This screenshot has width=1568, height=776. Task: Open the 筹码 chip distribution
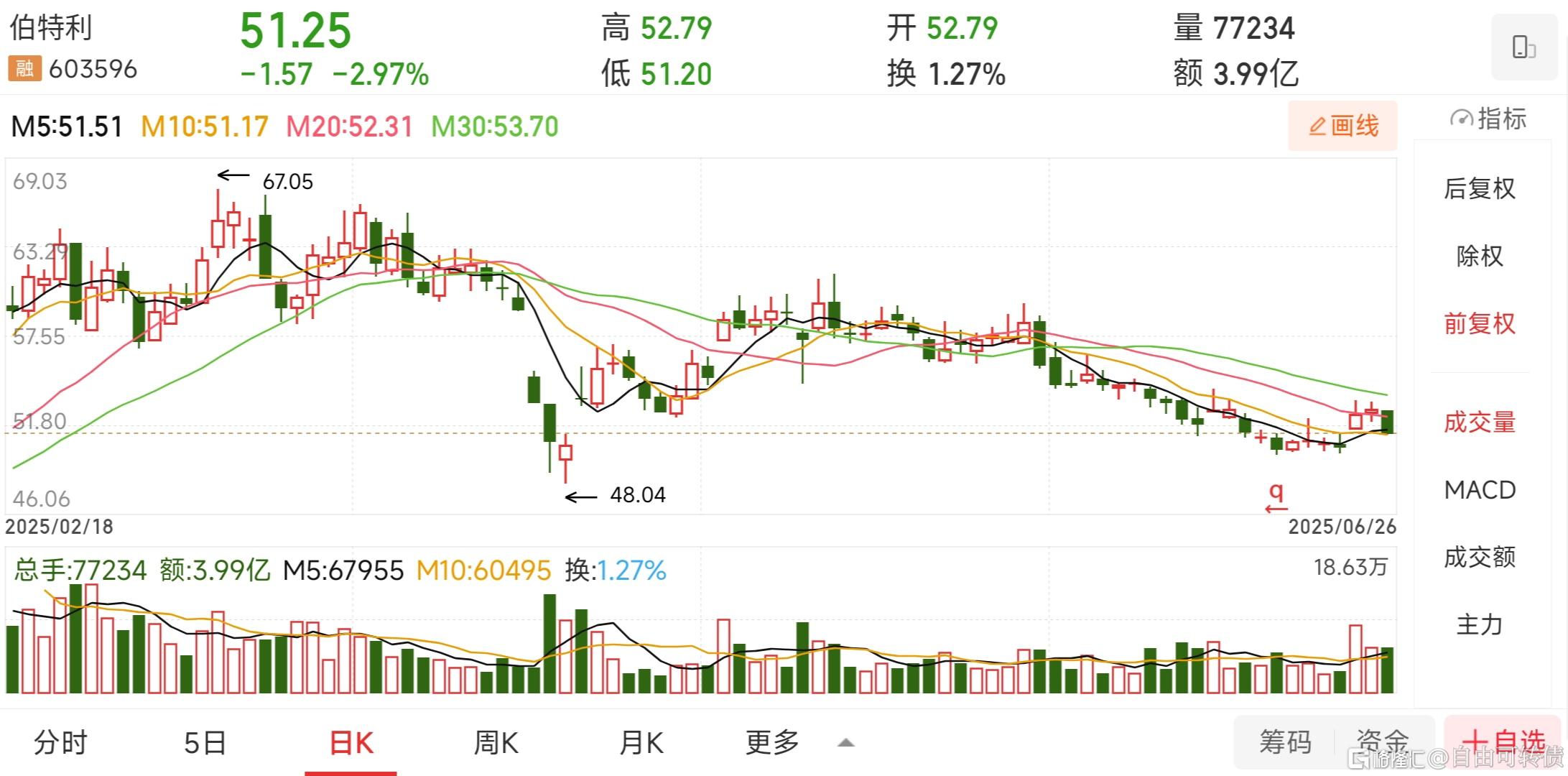[x=1285, y=742]
